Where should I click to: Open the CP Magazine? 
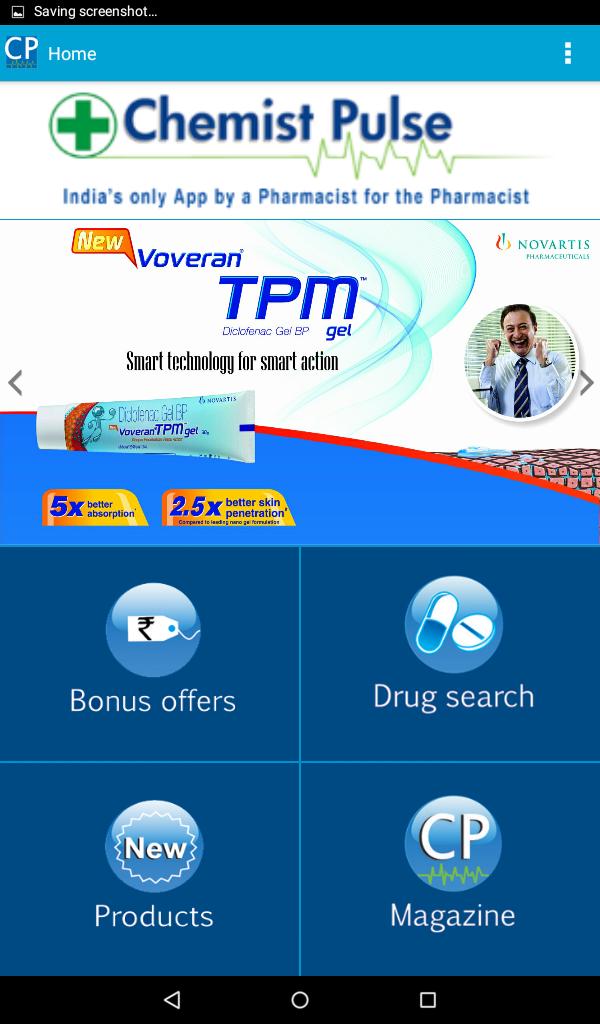(x=452, y=866)
